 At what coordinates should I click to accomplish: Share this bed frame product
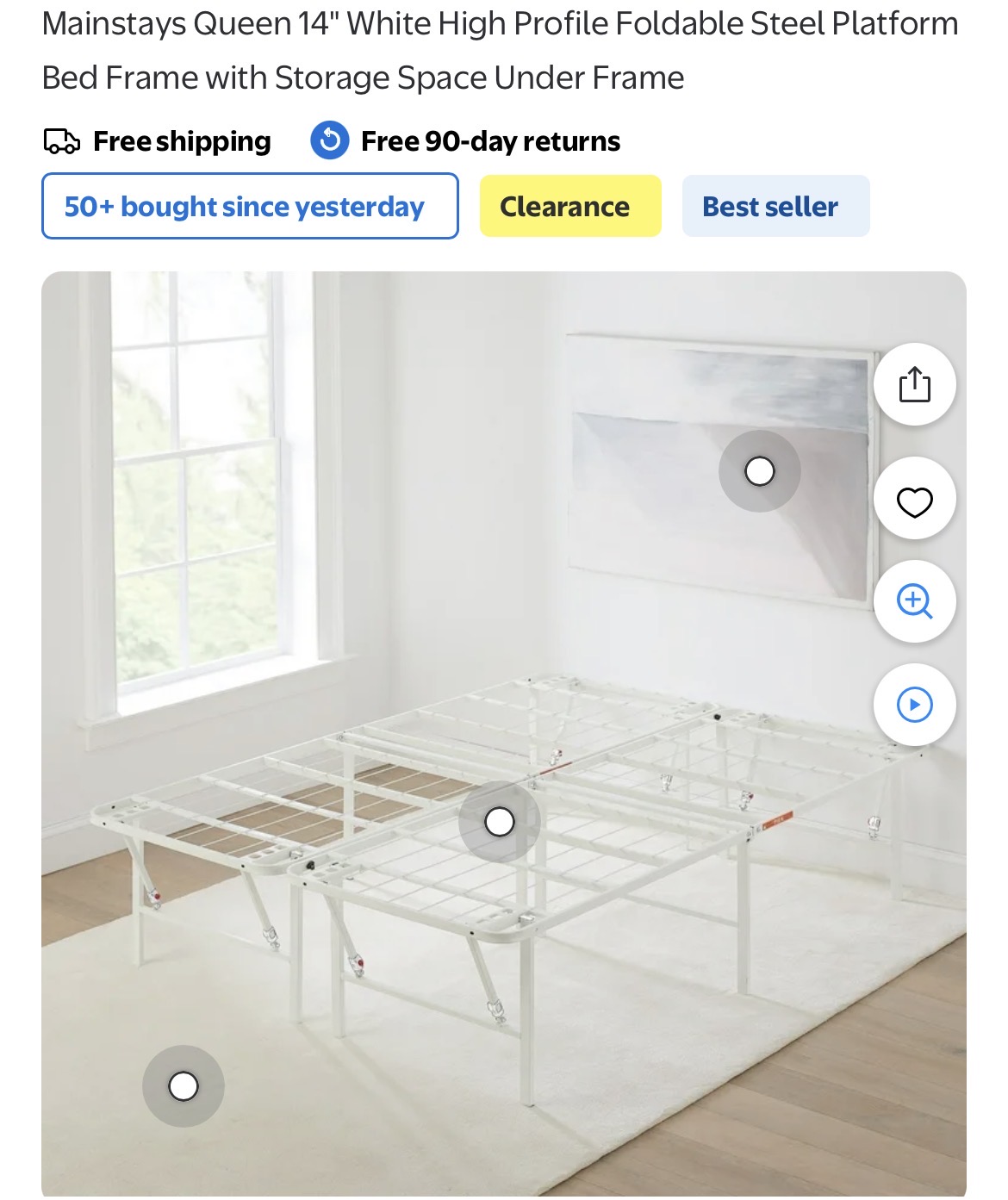click(914, 384)
